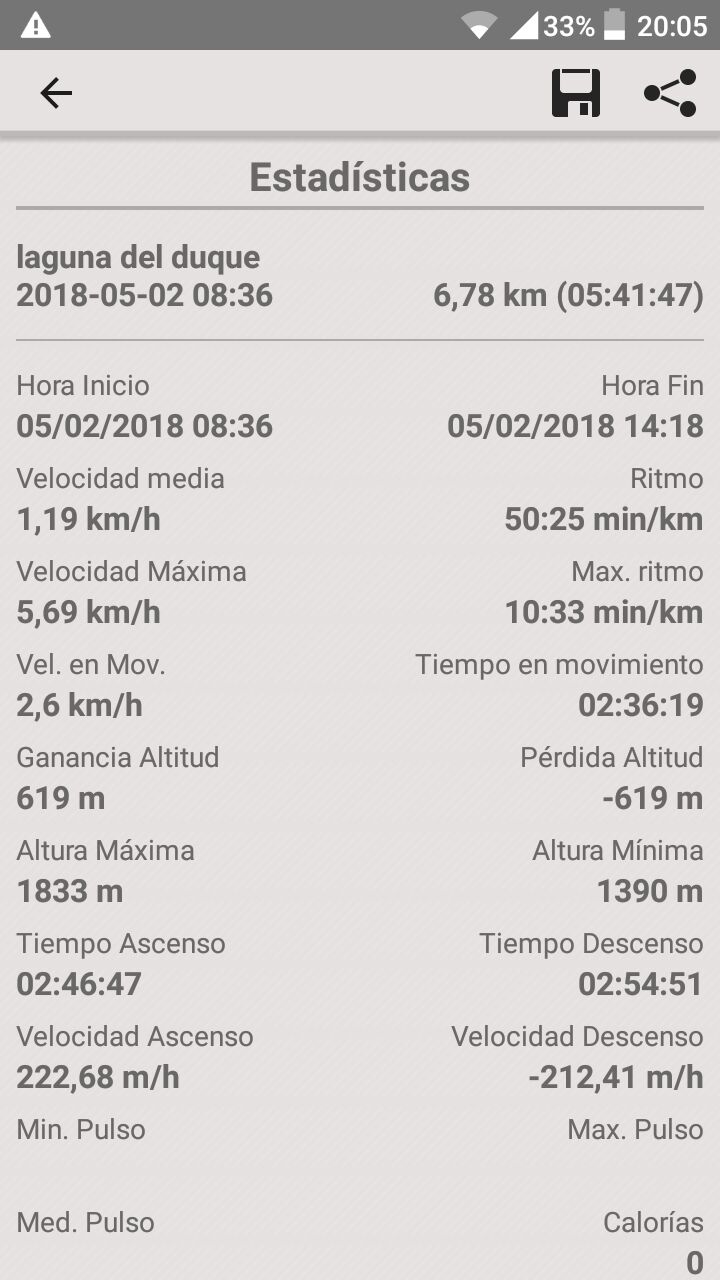The width and height of the screenshot is (720, 1280).
Task: Go back using the arrow icon
Action: [56, 93]
